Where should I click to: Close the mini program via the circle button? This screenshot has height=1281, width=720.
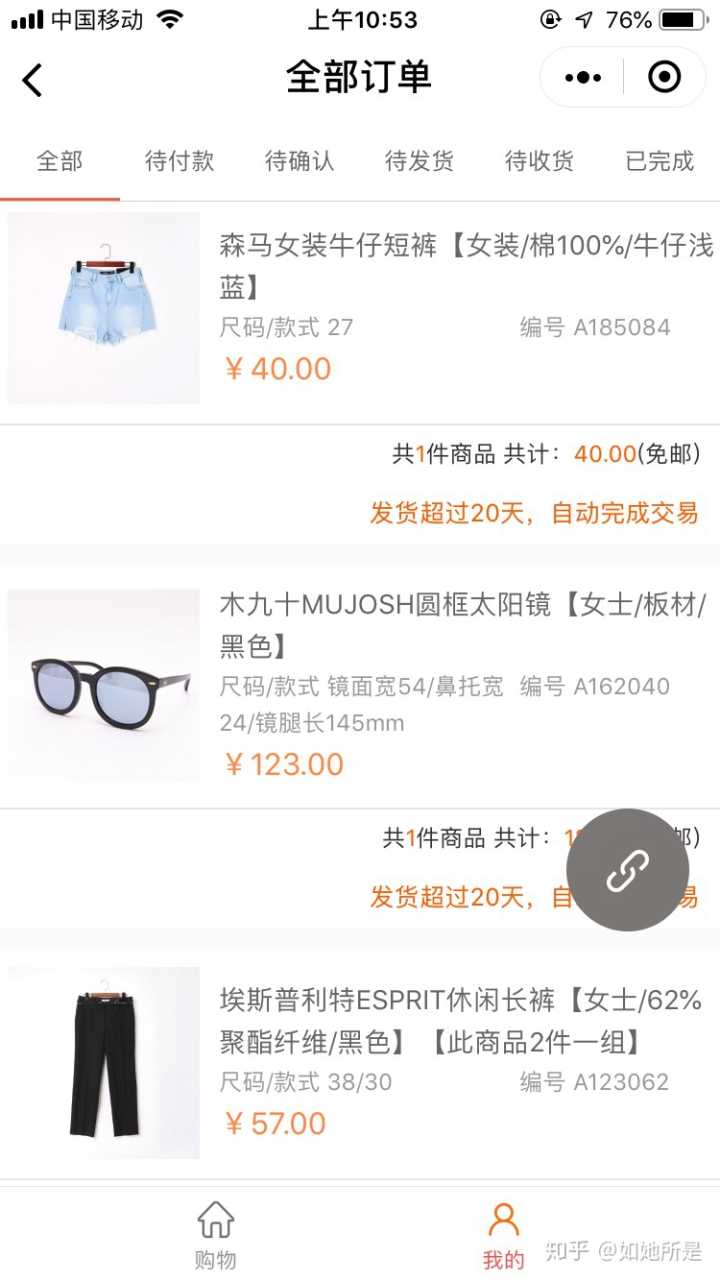tap(664, 77)
